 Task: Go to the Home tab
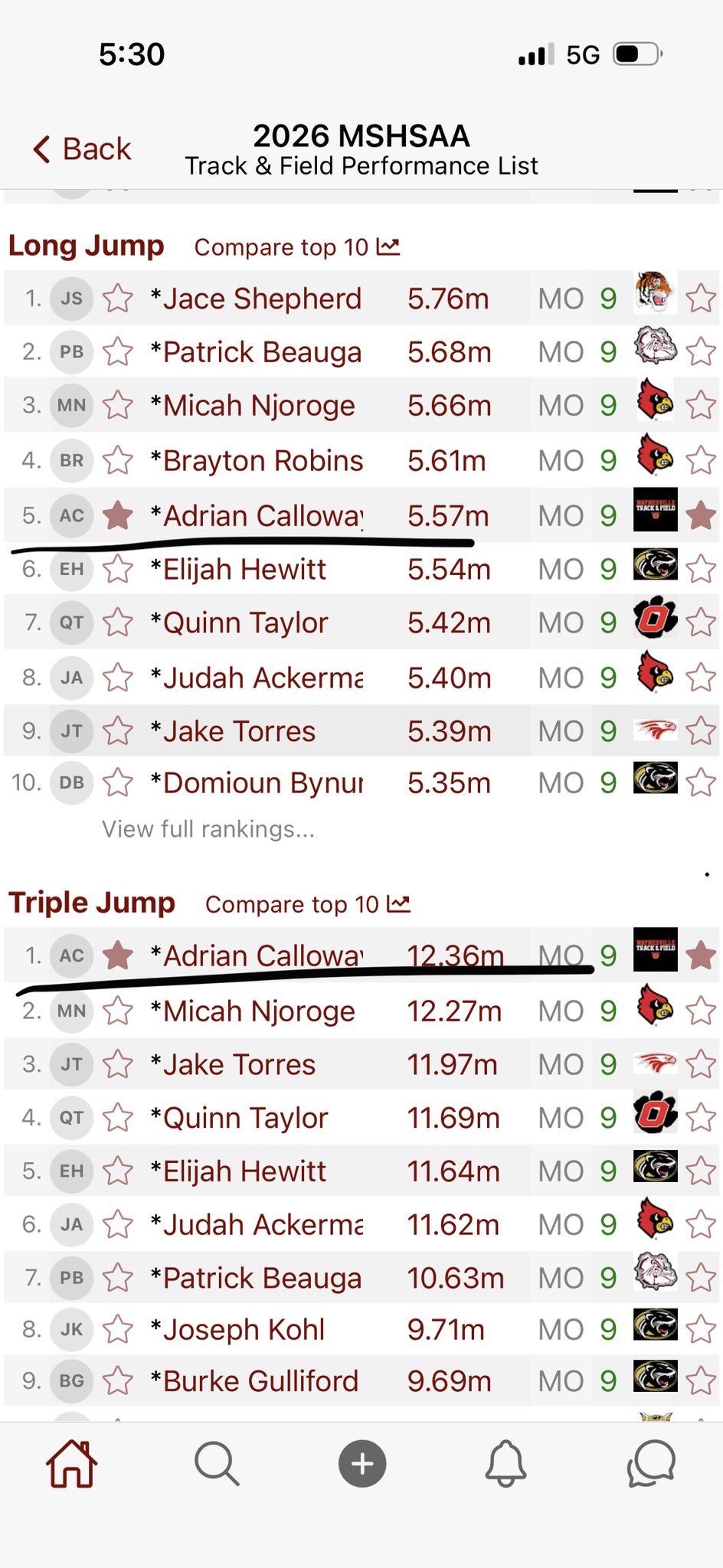(x=72, y=1464)
